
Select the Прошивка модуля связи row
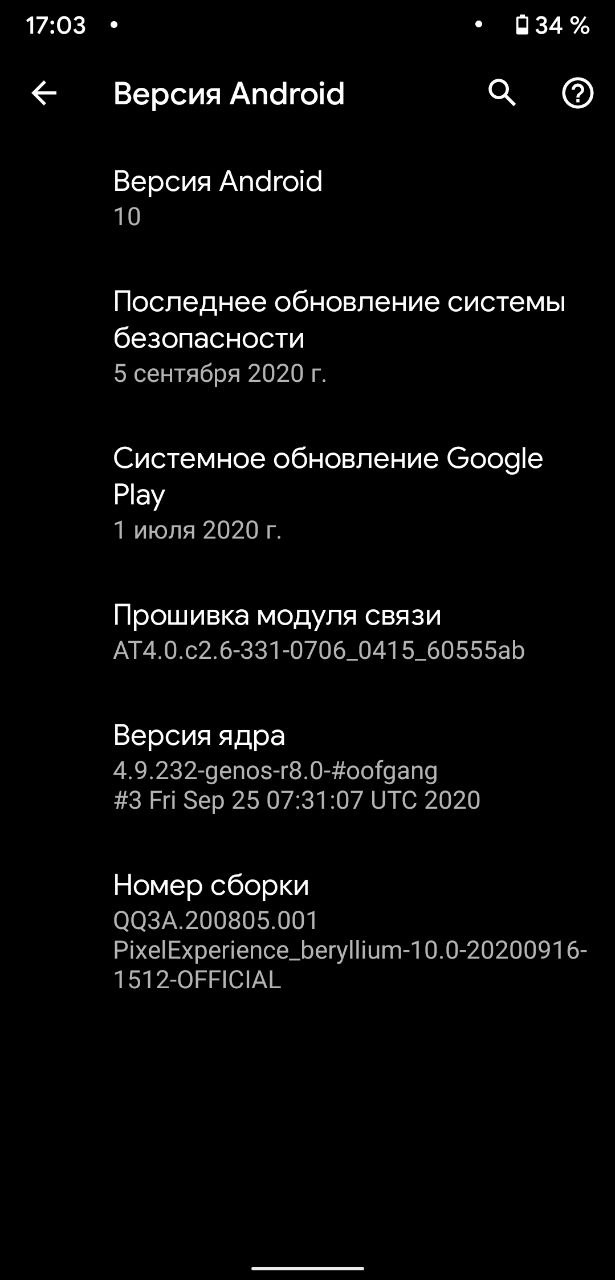point(307,632)
